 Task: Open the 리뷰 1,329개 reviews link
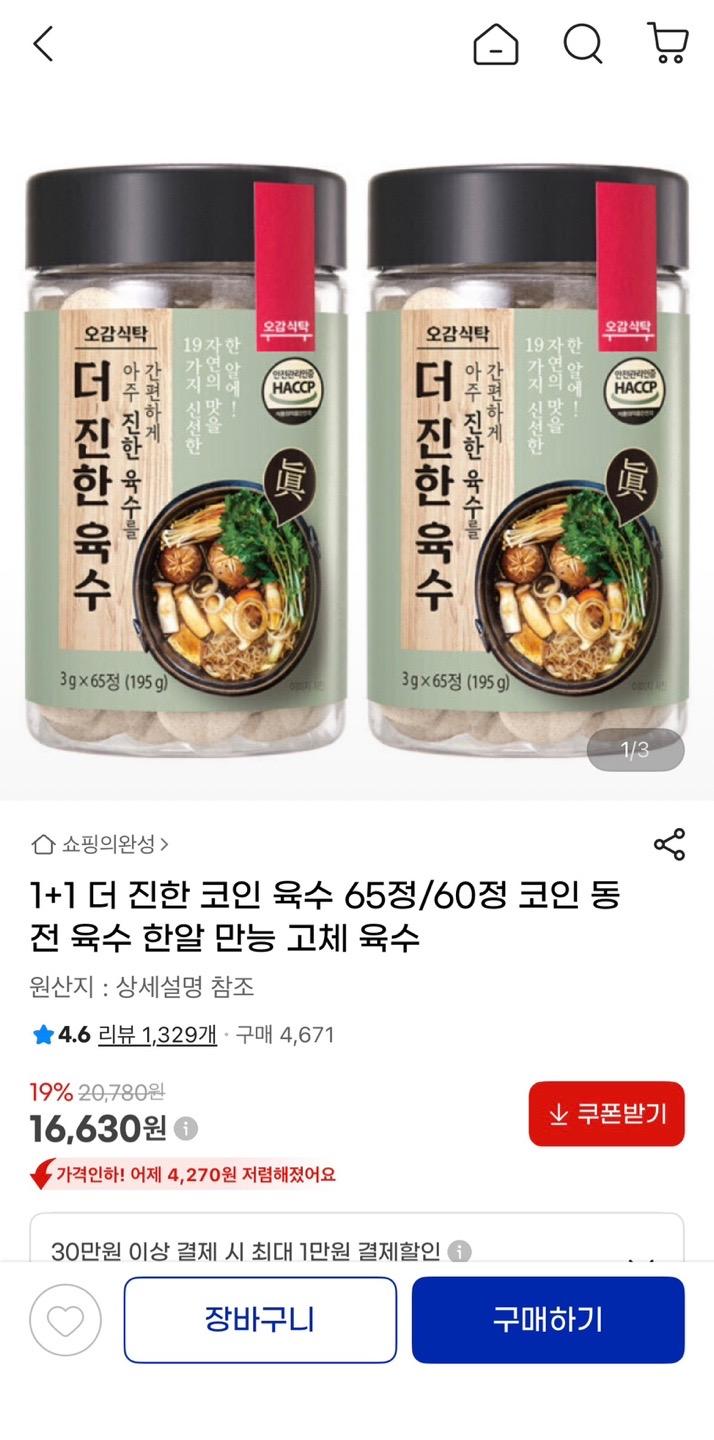pos(157,1035)
